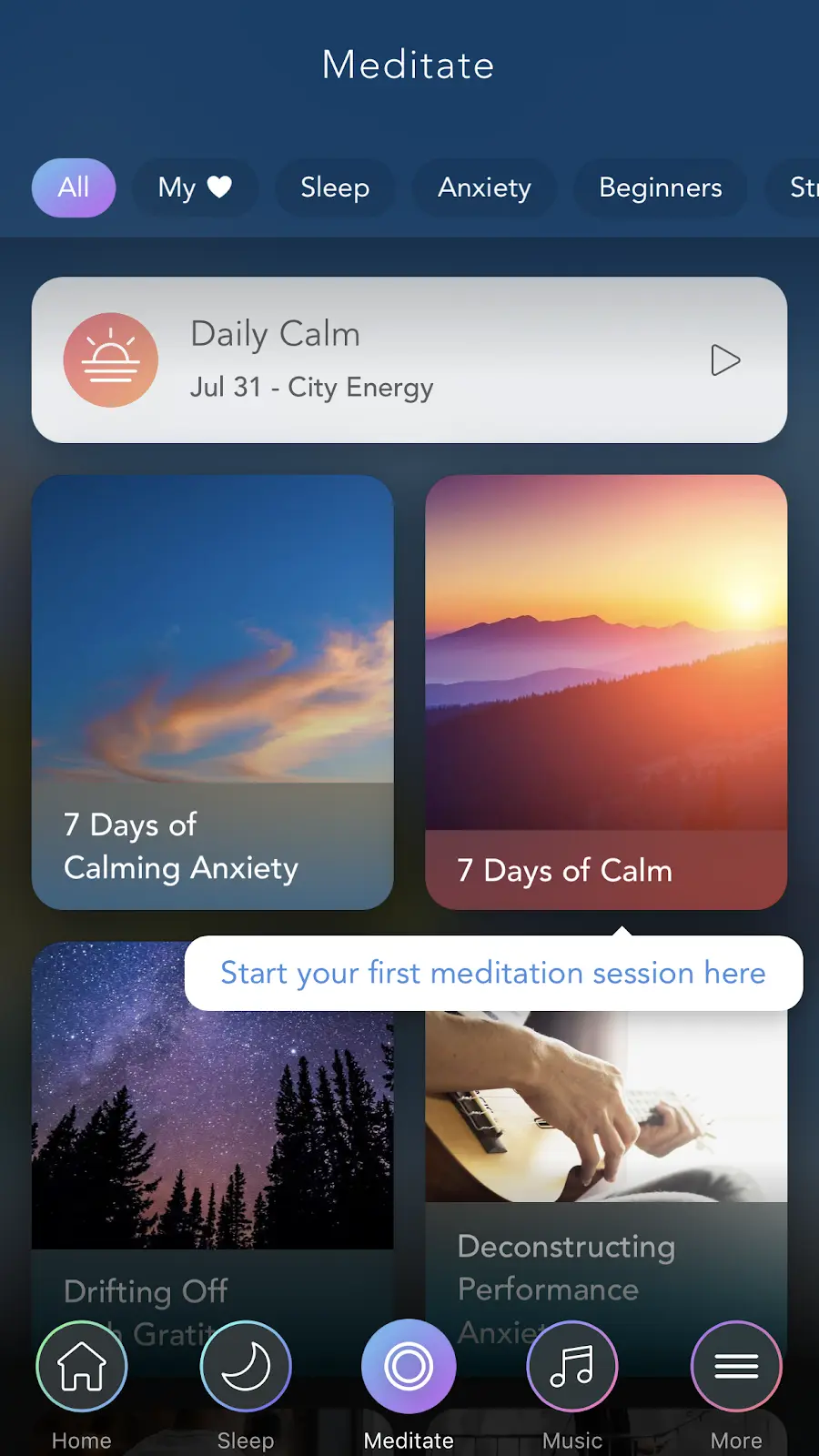Open the Music section via music note icon
The height and width of the screenshot is (1456, 819).
coord(572,1366)
